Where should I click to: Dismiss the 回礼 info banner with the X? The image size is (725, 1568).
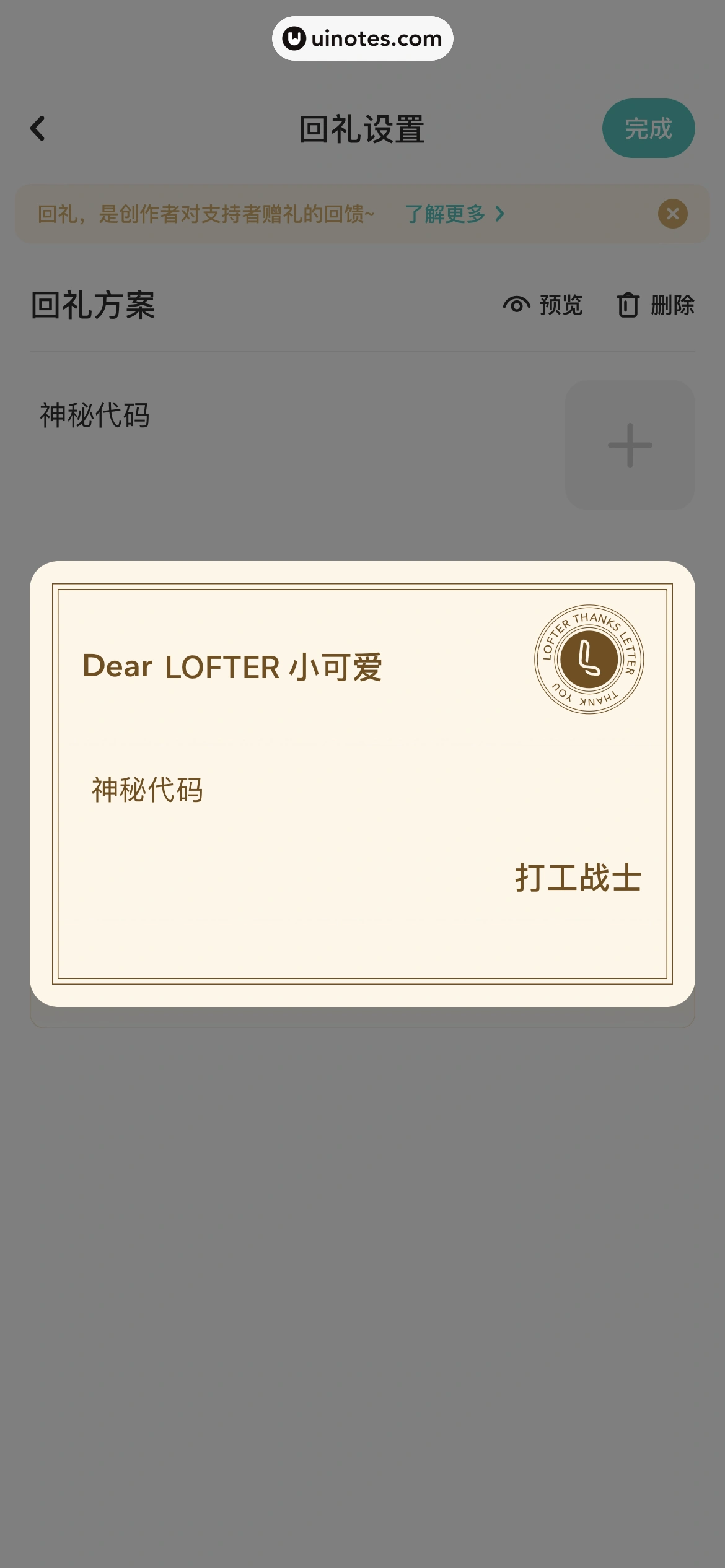673,214
